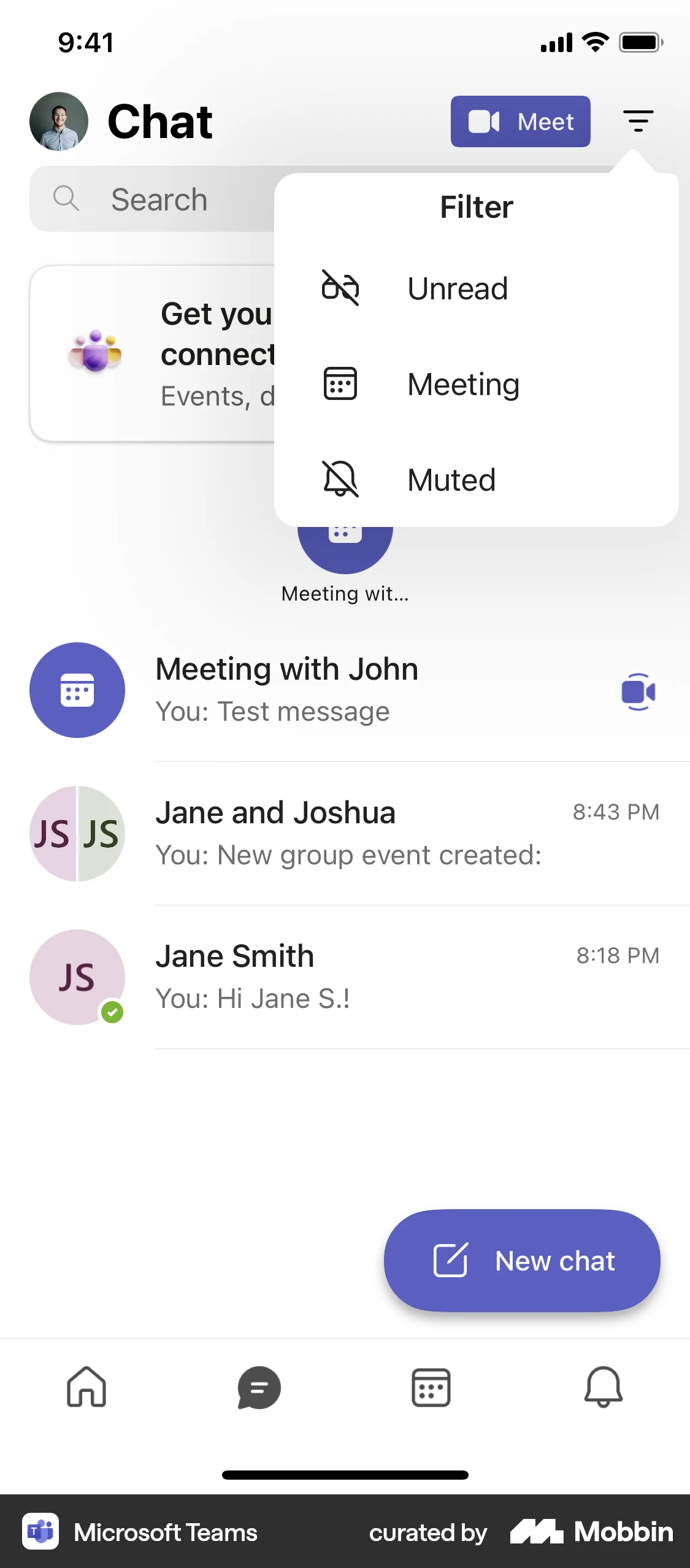This screenshot has width=690, height=1568.
Task: Select Meeting from the Filter menu
Action: [463, 383]
